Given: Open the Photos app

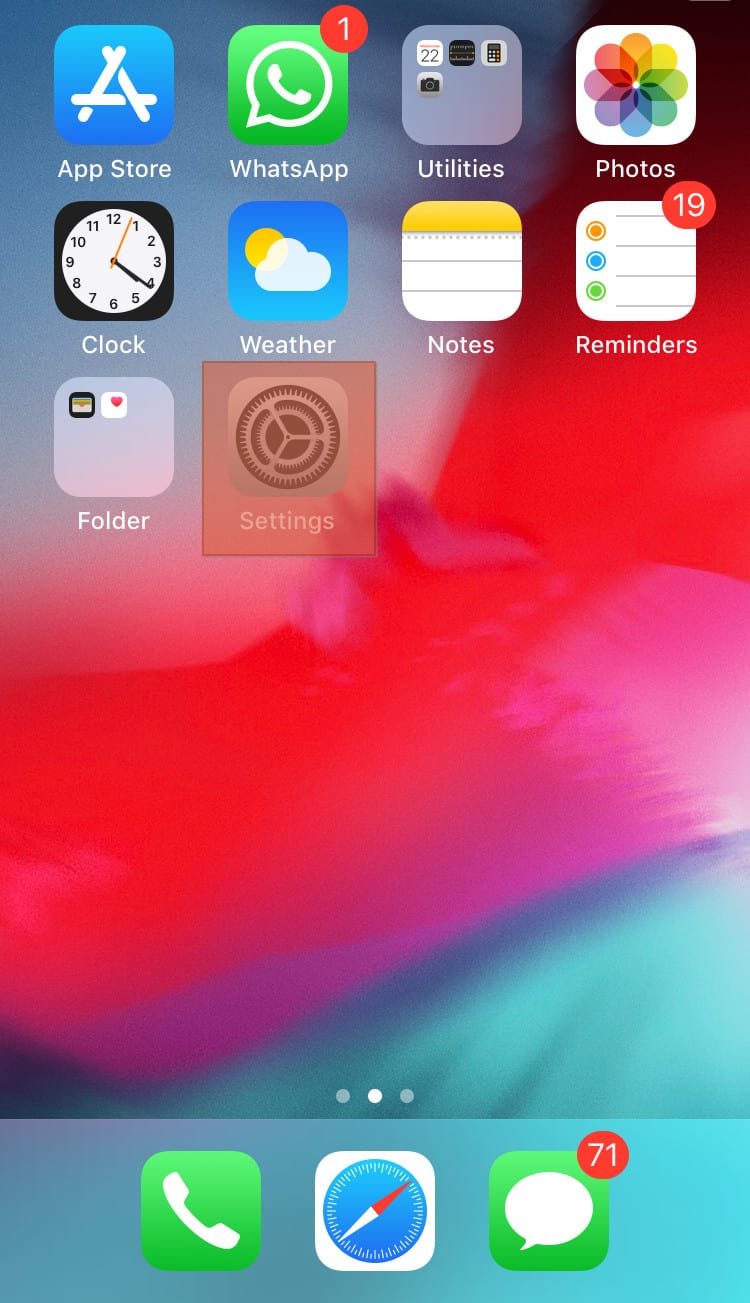Looking at the screenshot, I should pos(635,86).
